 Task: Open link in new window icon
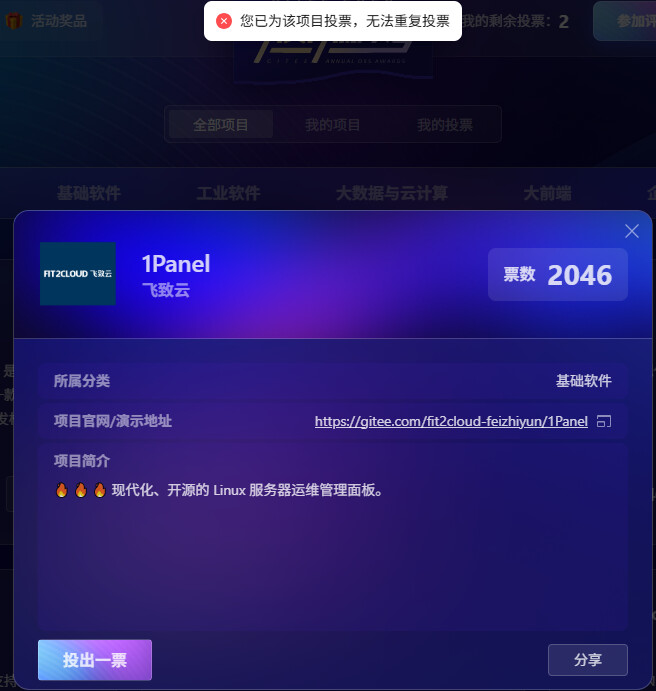603,422
